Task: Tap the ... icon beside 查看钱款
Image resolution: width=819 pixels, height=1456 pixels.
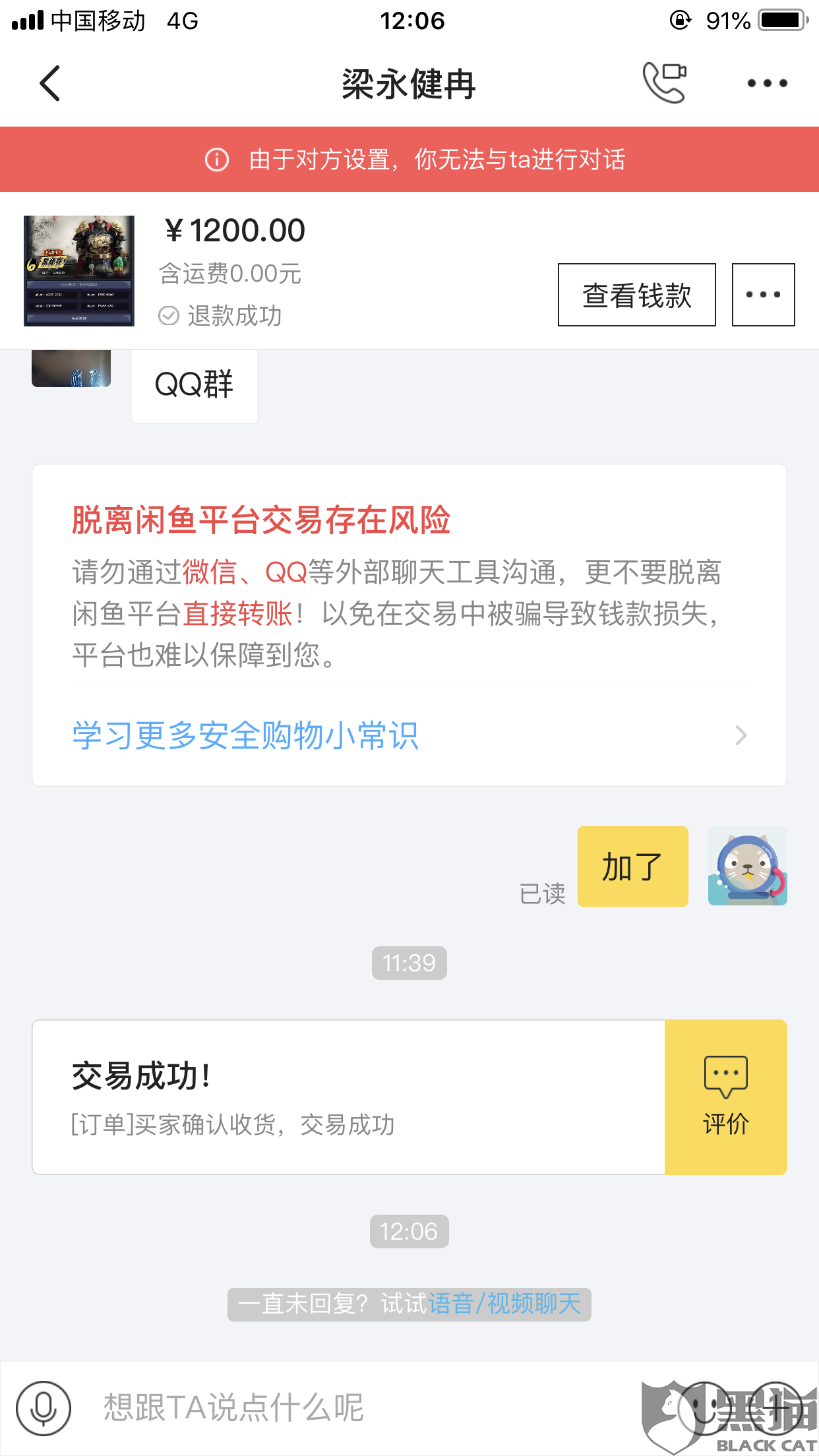Action: (763, 294)
